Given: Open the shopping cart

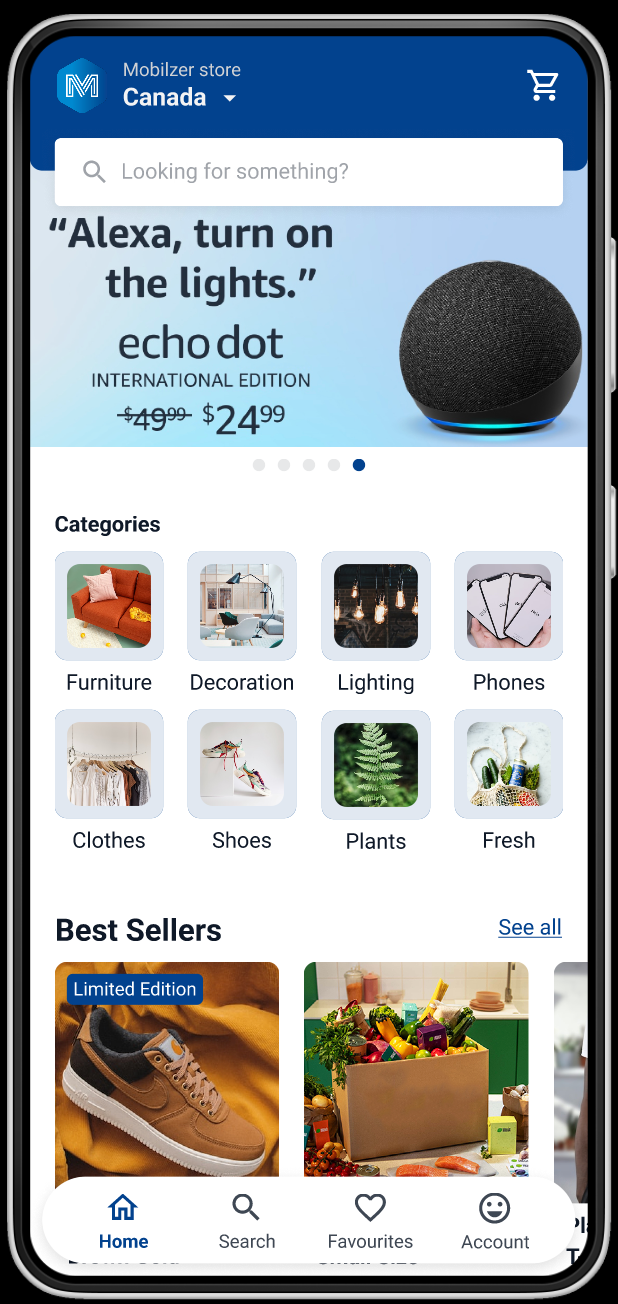Looking at the screenshot, I should [x=544, y=86].
